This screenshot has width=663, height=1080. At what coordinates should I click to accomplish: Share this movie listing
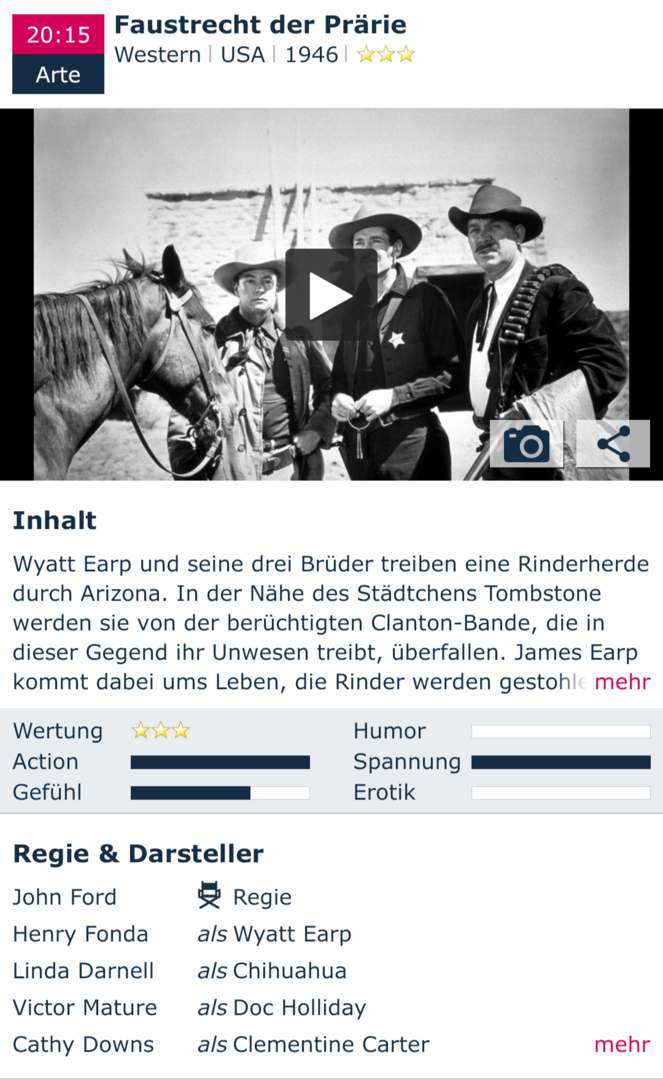[613, 444]
